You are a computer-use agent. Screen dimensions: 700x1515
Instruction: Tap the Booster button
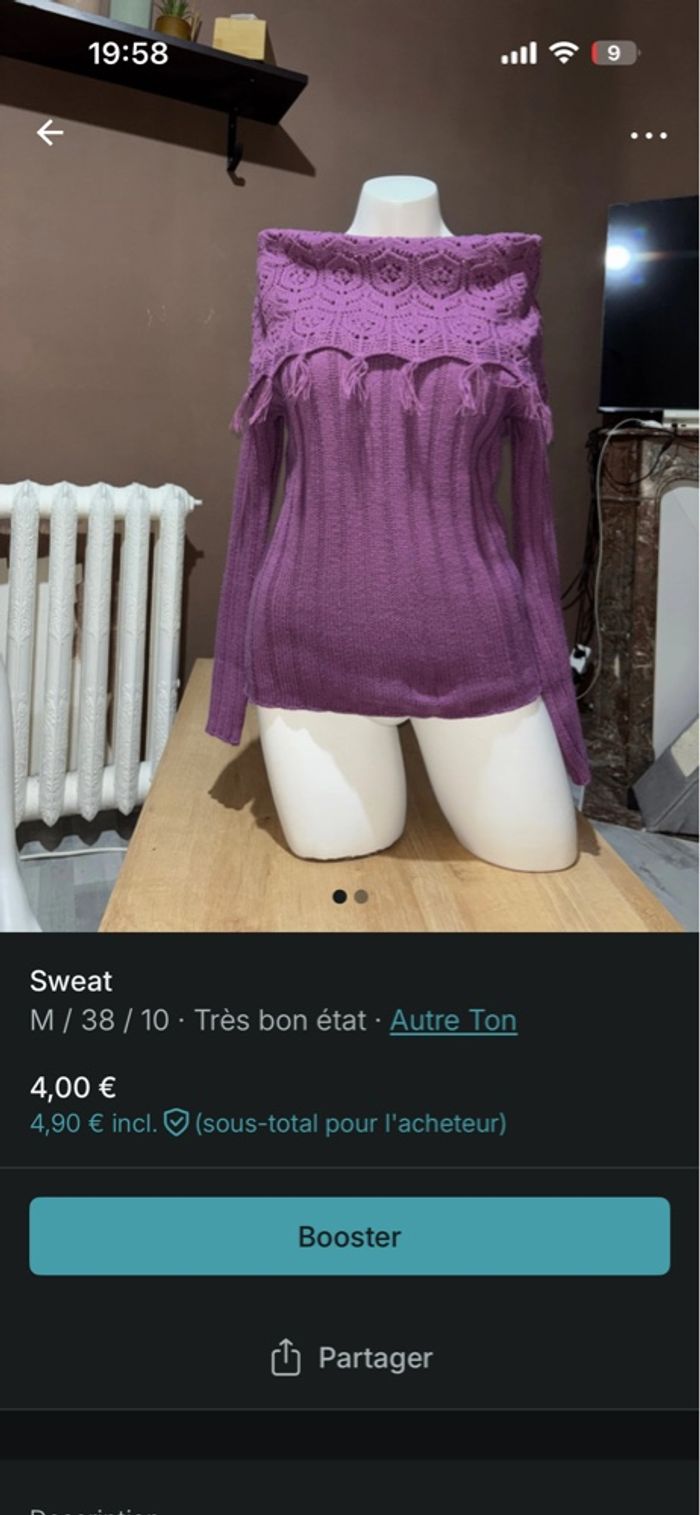click(x=349, y=1236)
